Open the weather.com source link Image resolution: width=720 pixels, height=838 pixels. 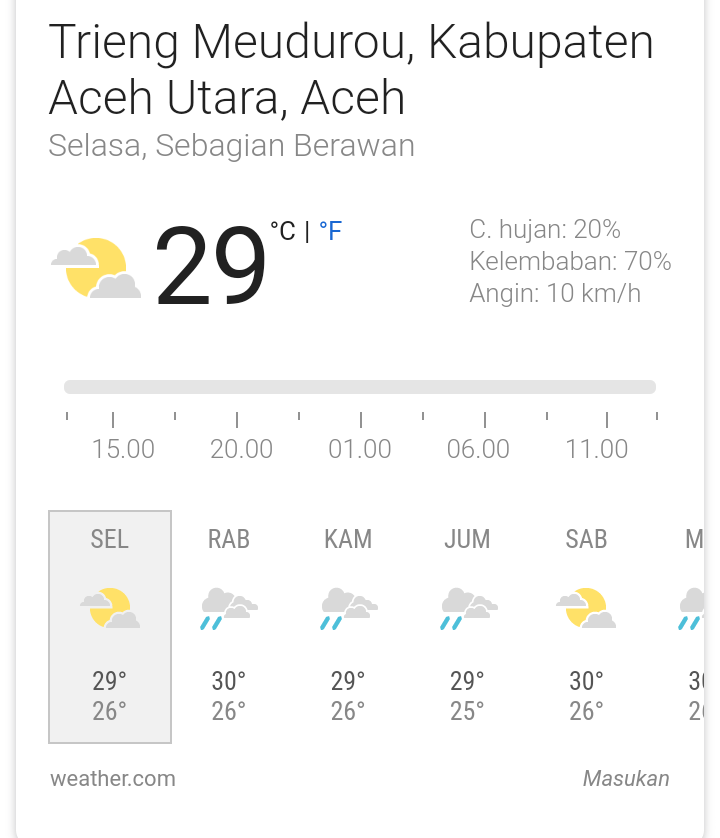[x=112, y=778]
